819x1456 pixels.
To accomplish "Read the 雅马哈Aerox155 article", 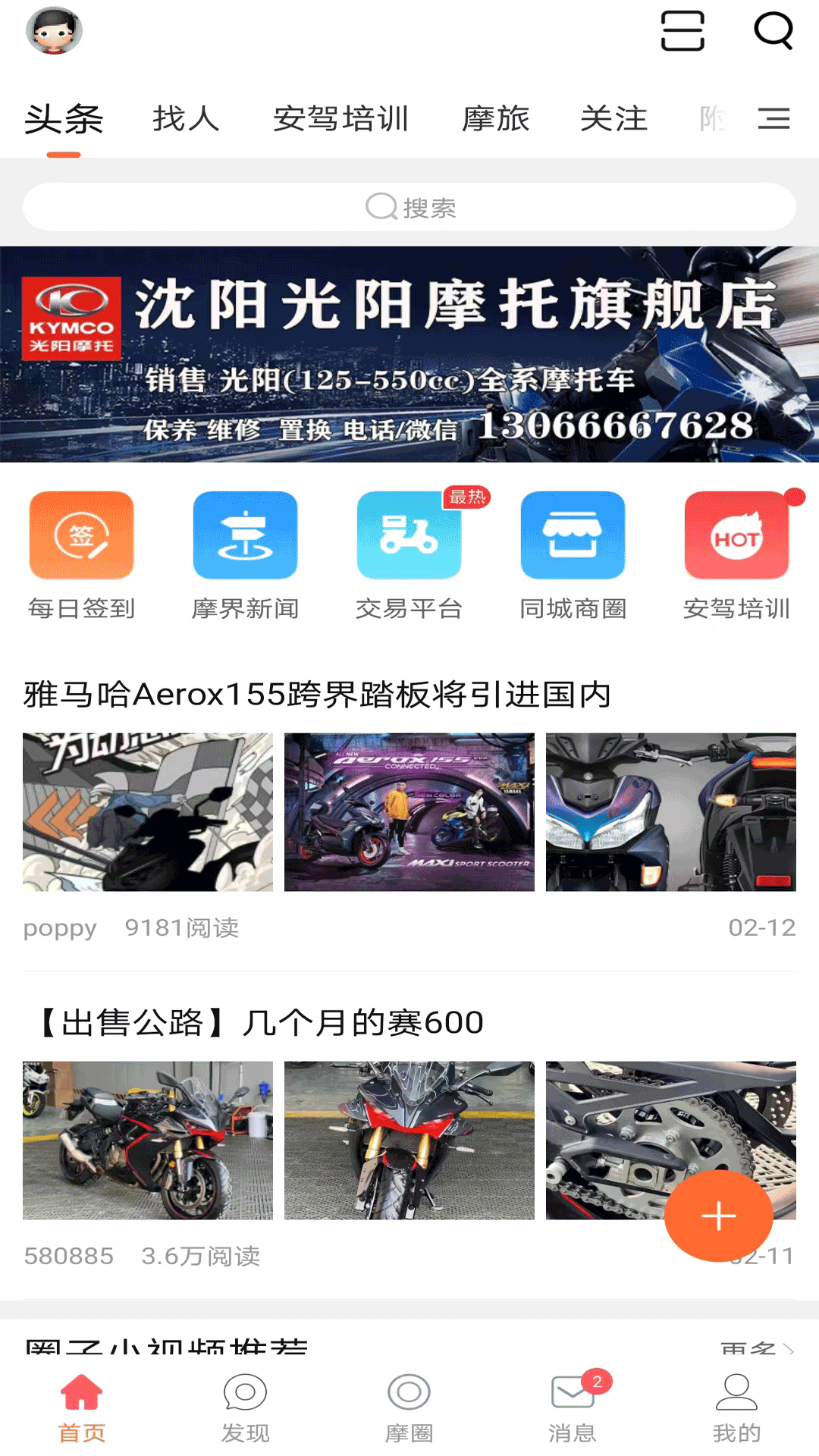I will pos(318,695).
